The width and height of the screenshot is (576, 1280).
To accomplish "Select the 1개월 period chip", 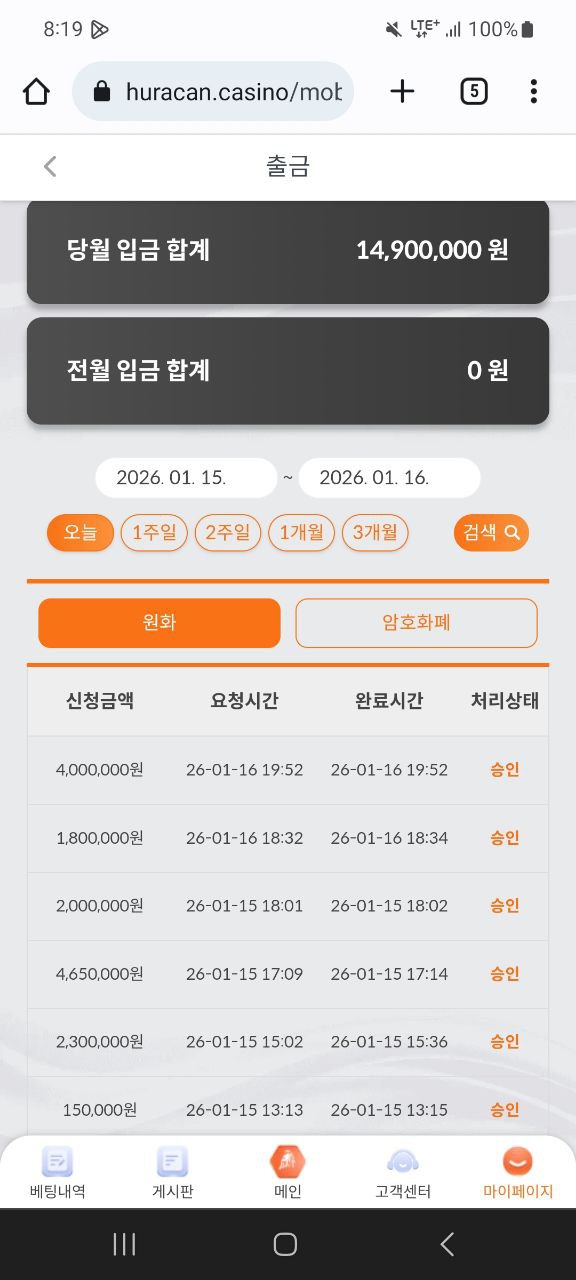I will point(301,533).
